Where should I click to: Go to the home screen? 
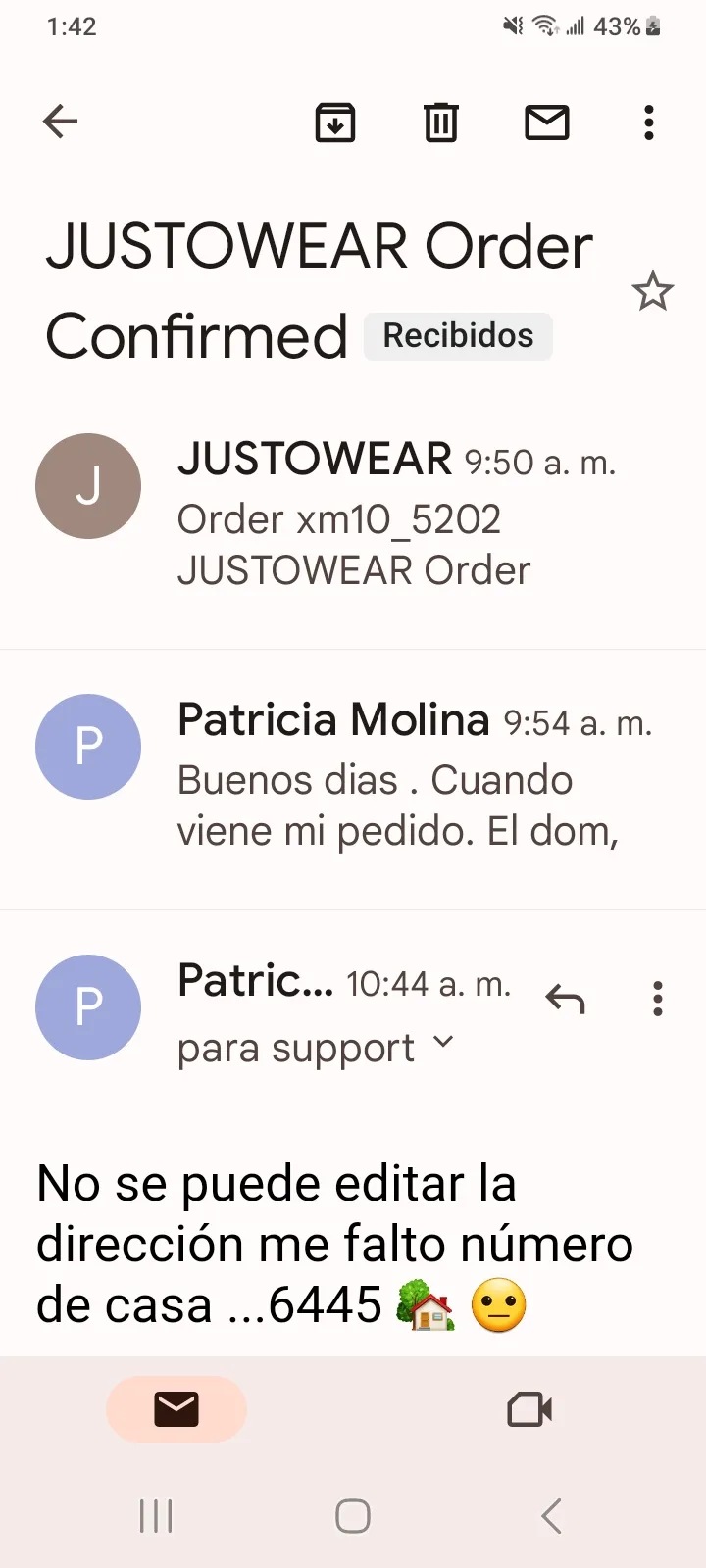pyautogui.click(x=353, y=1516)
